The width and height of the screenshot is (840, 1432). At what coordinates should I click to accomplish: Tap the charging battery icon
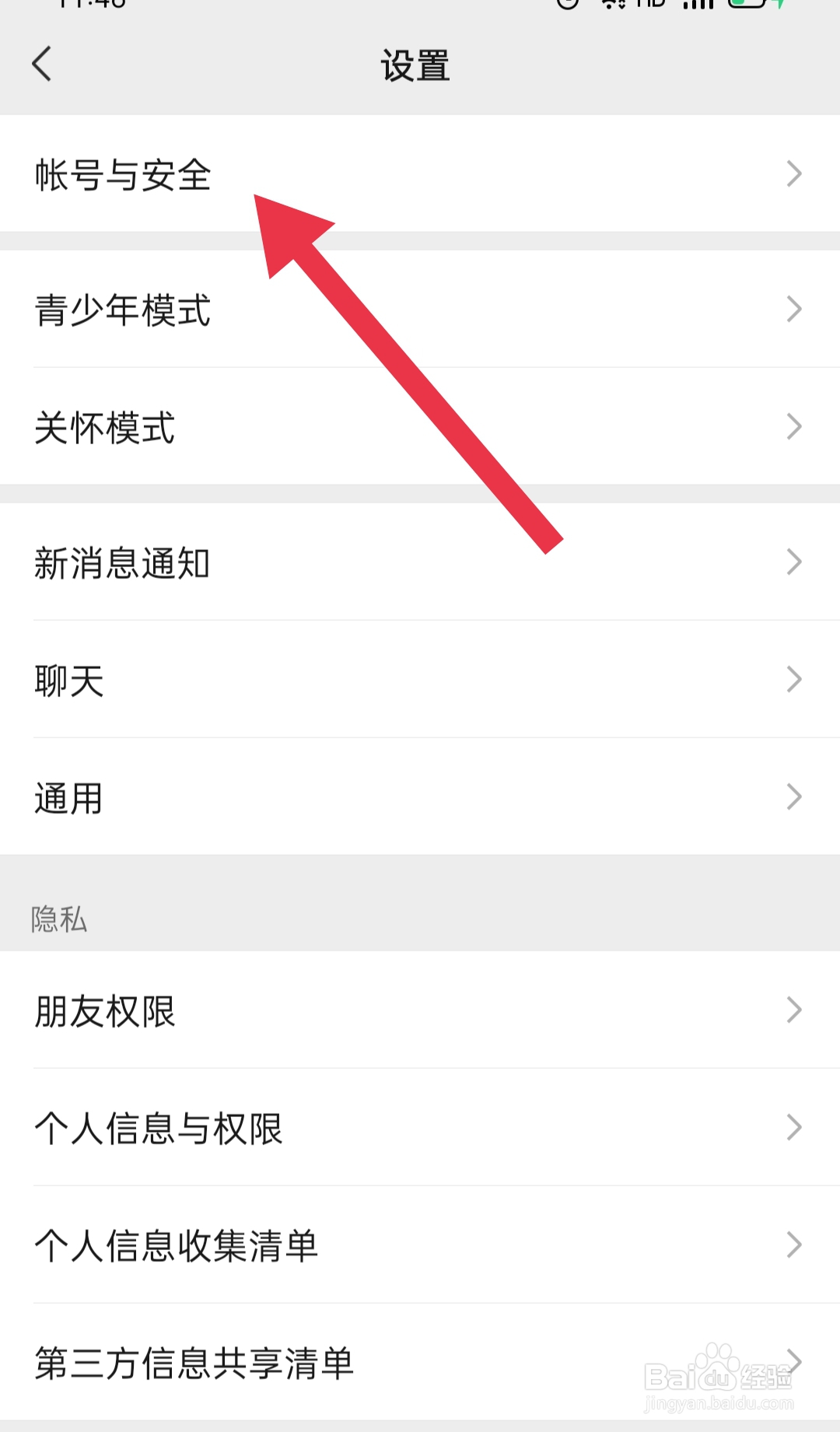click(x=747, y=8)
